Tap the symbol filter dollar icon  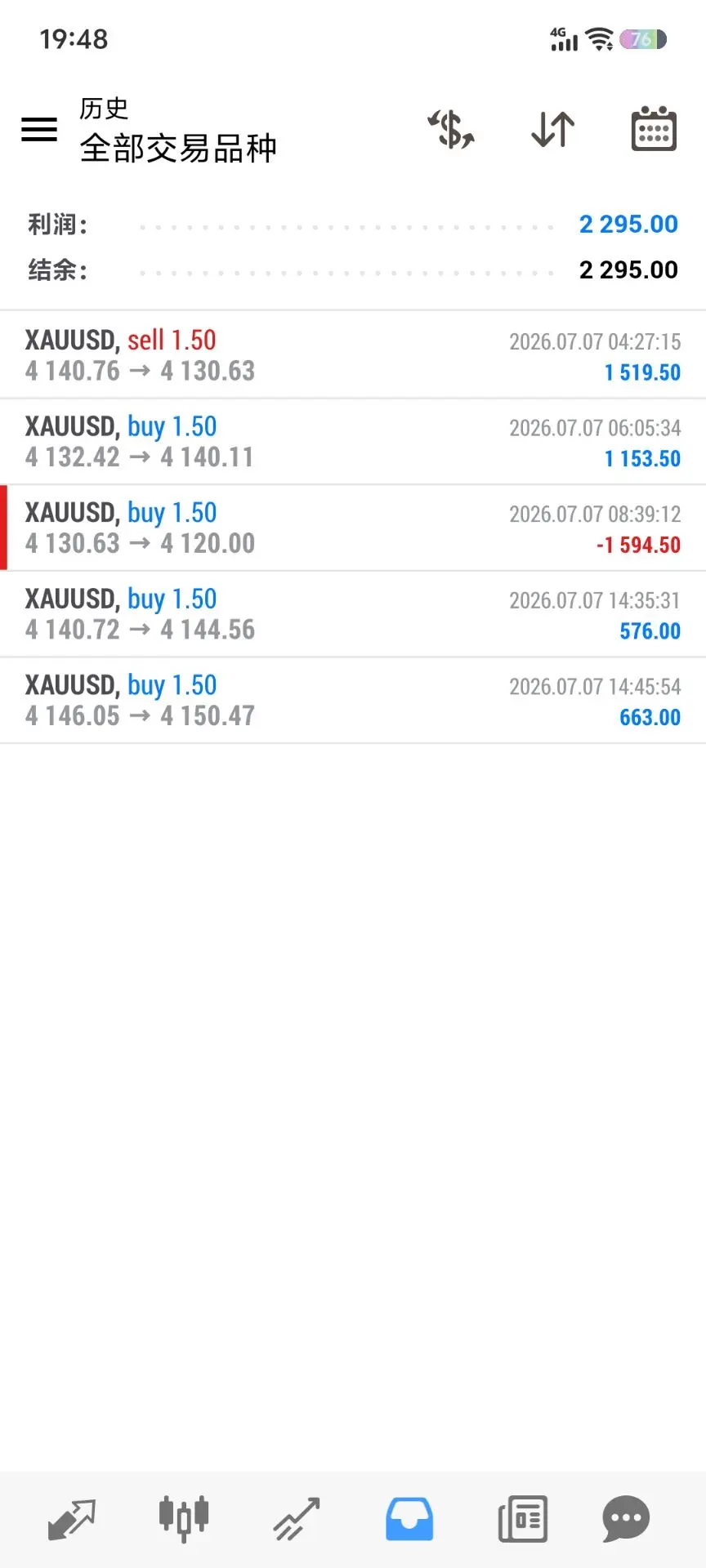pyautogui.click(x=451, y=129)
